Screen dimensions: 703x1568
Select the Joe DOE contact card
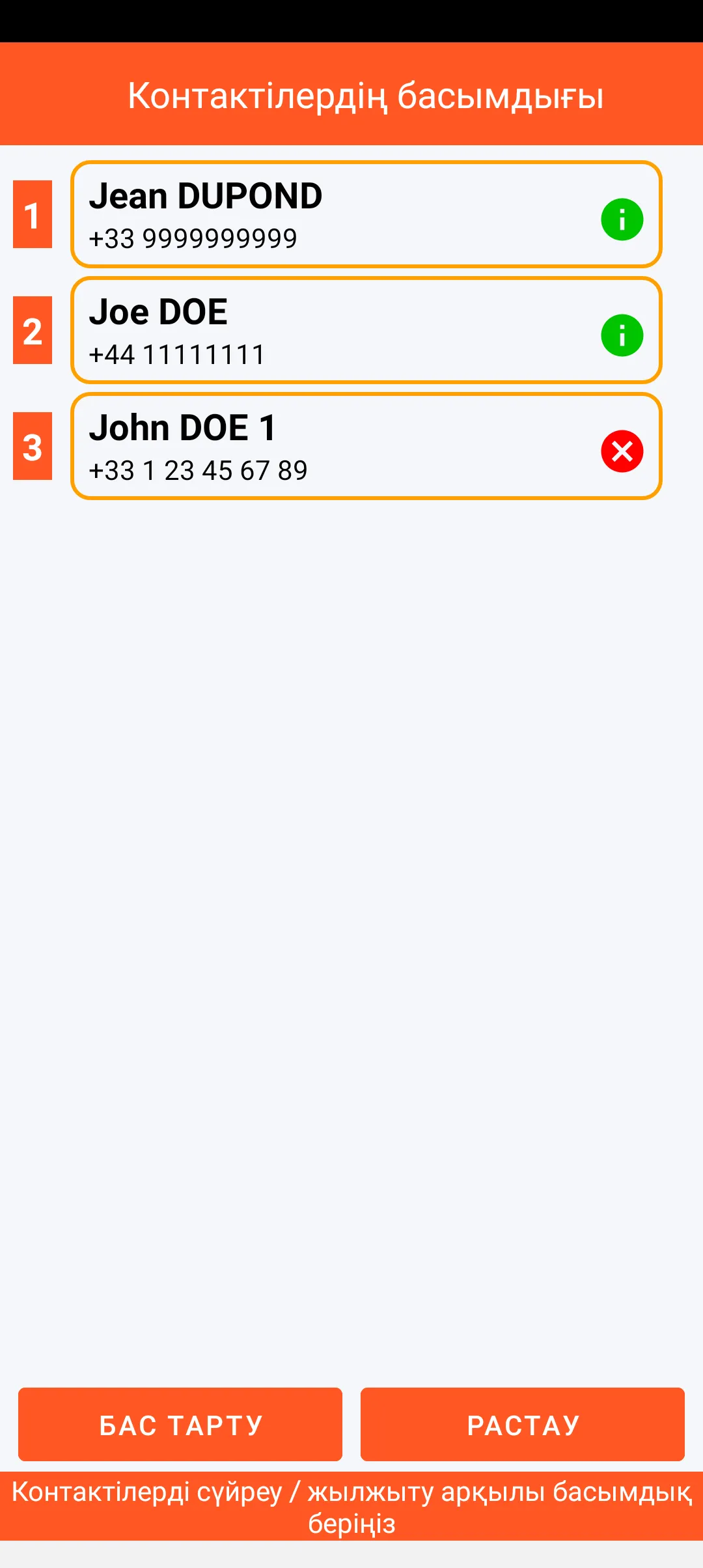pos(325,331)
